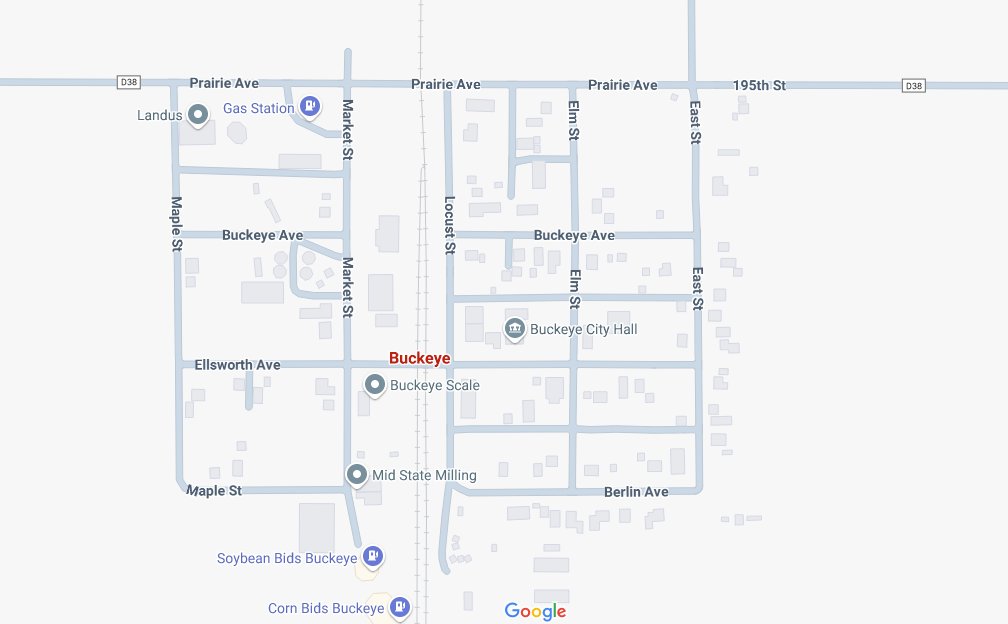Open Buckeye Scale place pin
This screenshot has width=1008, height=624.
coord(375,384)
